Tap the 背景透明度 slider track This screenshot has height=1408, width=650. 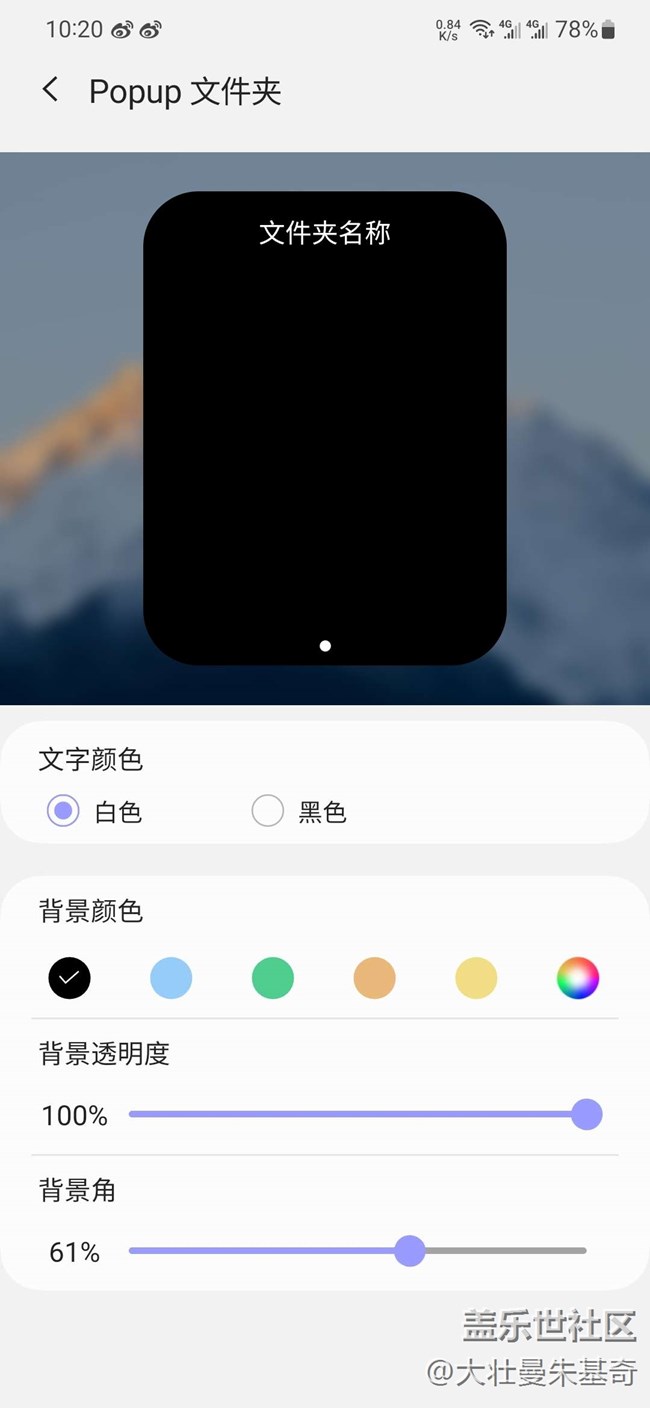pyautogui.click(x=350, y=1114)
